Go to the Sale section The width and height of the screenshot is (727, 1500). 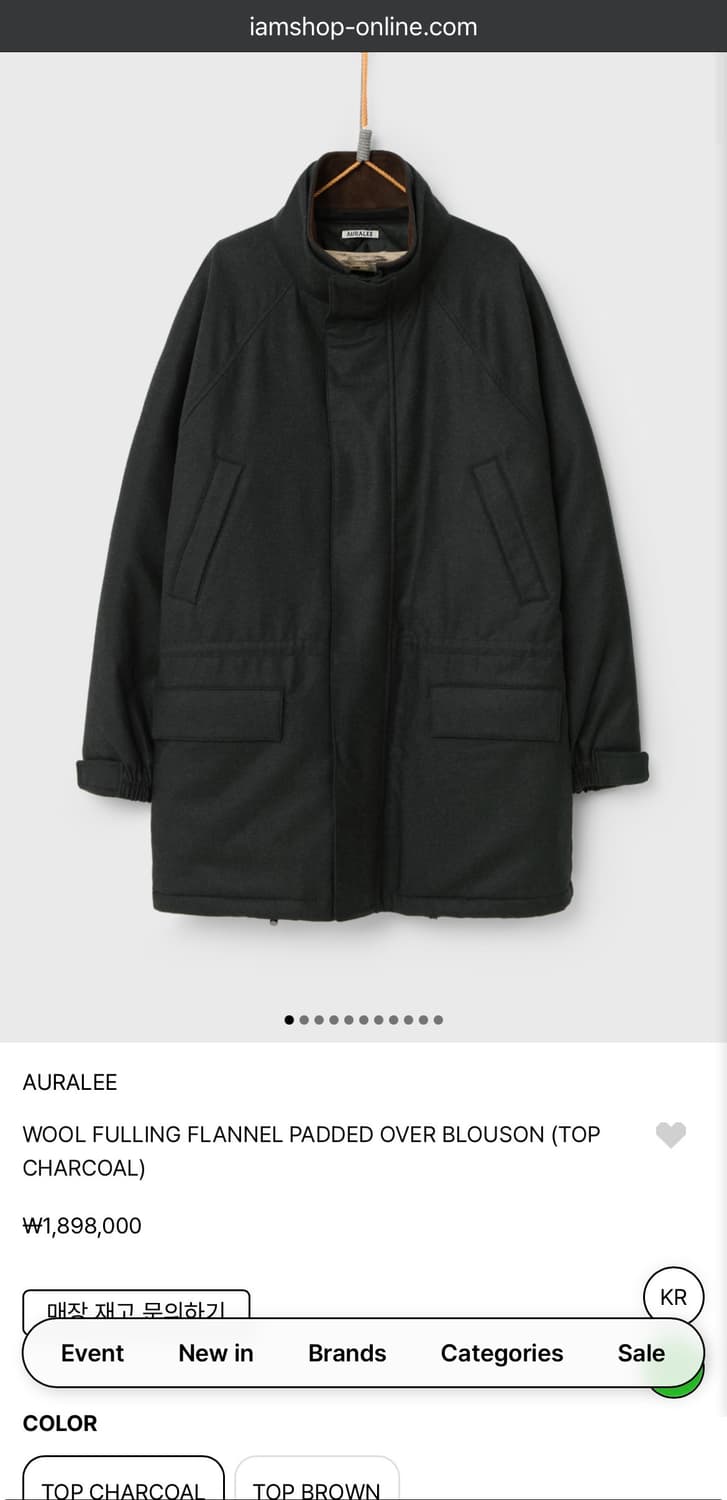[640, 1353]
